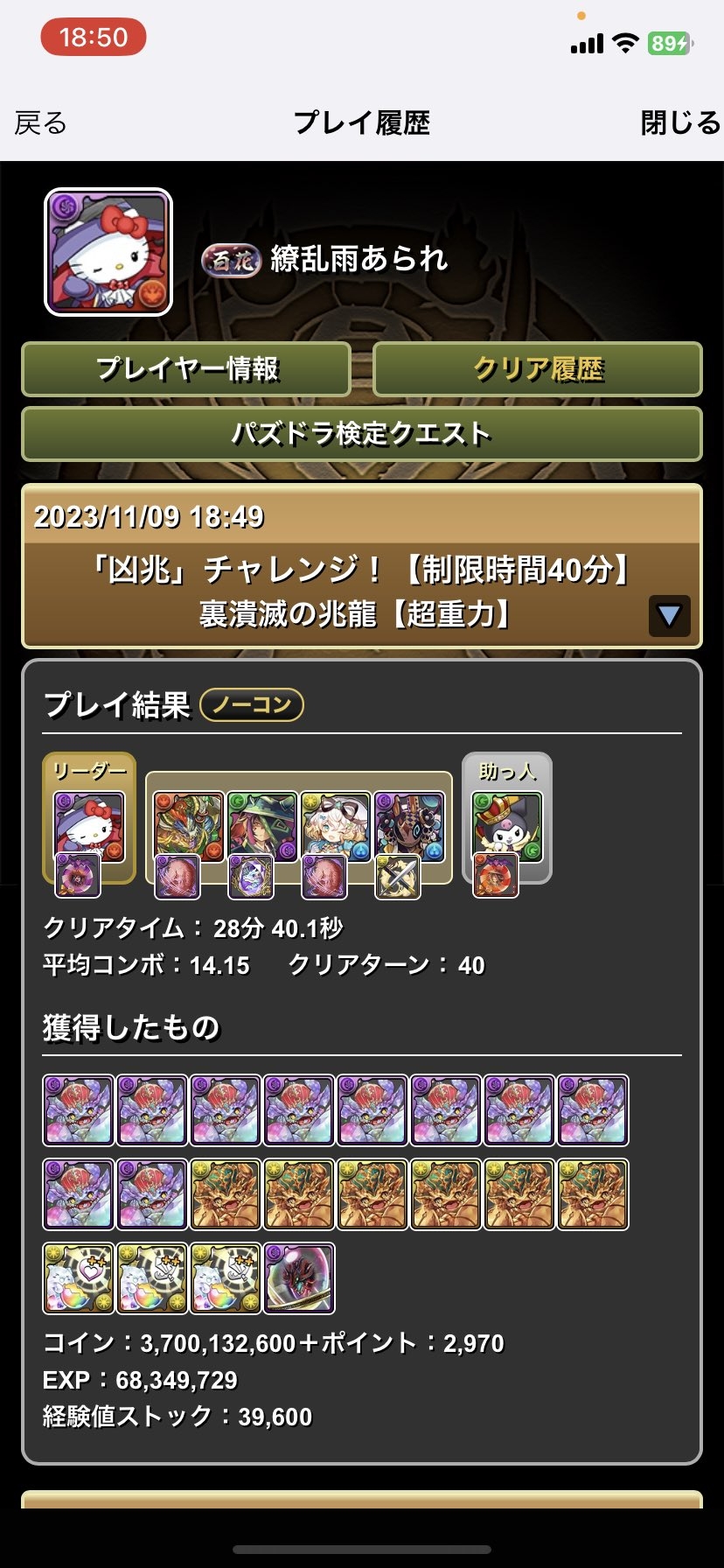
Task: Expand the dungeon entry dropdown arrow
Action: pyautogui.click(x=669, y=616)
